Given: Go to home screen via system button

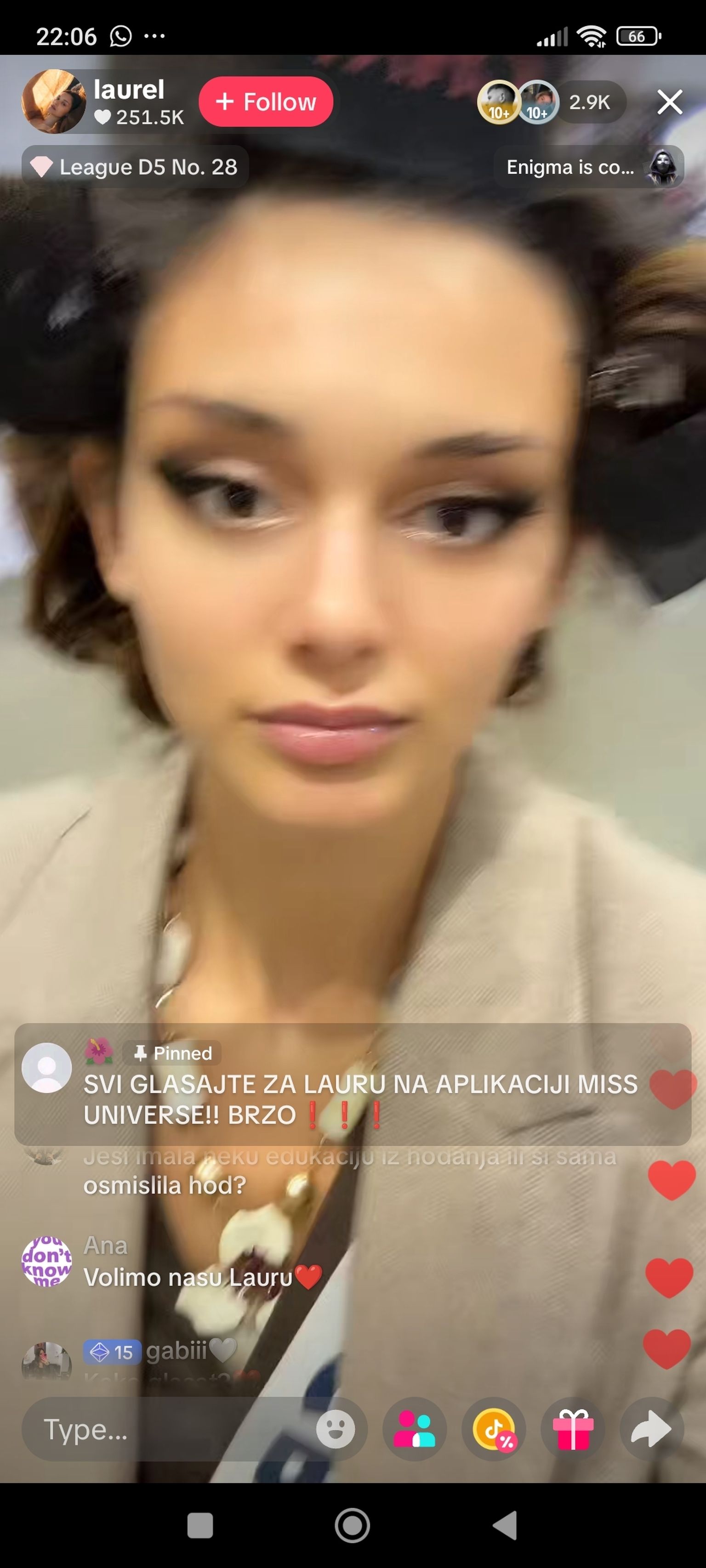Looking at the screenshot, I should click(x=352, y=1525).
